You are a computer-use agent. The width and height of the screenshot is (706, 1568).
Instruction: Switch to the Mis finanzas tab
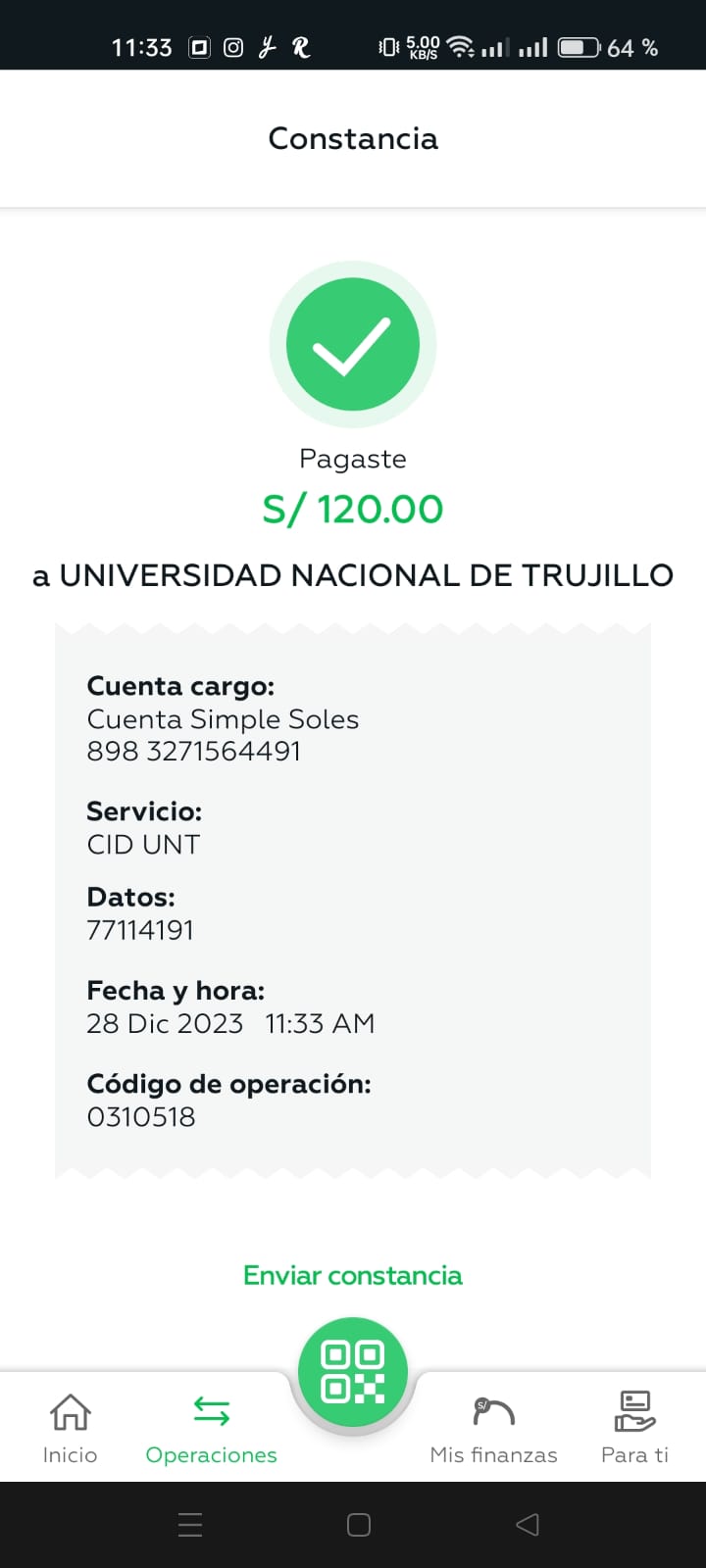[x=493, y=1429]
